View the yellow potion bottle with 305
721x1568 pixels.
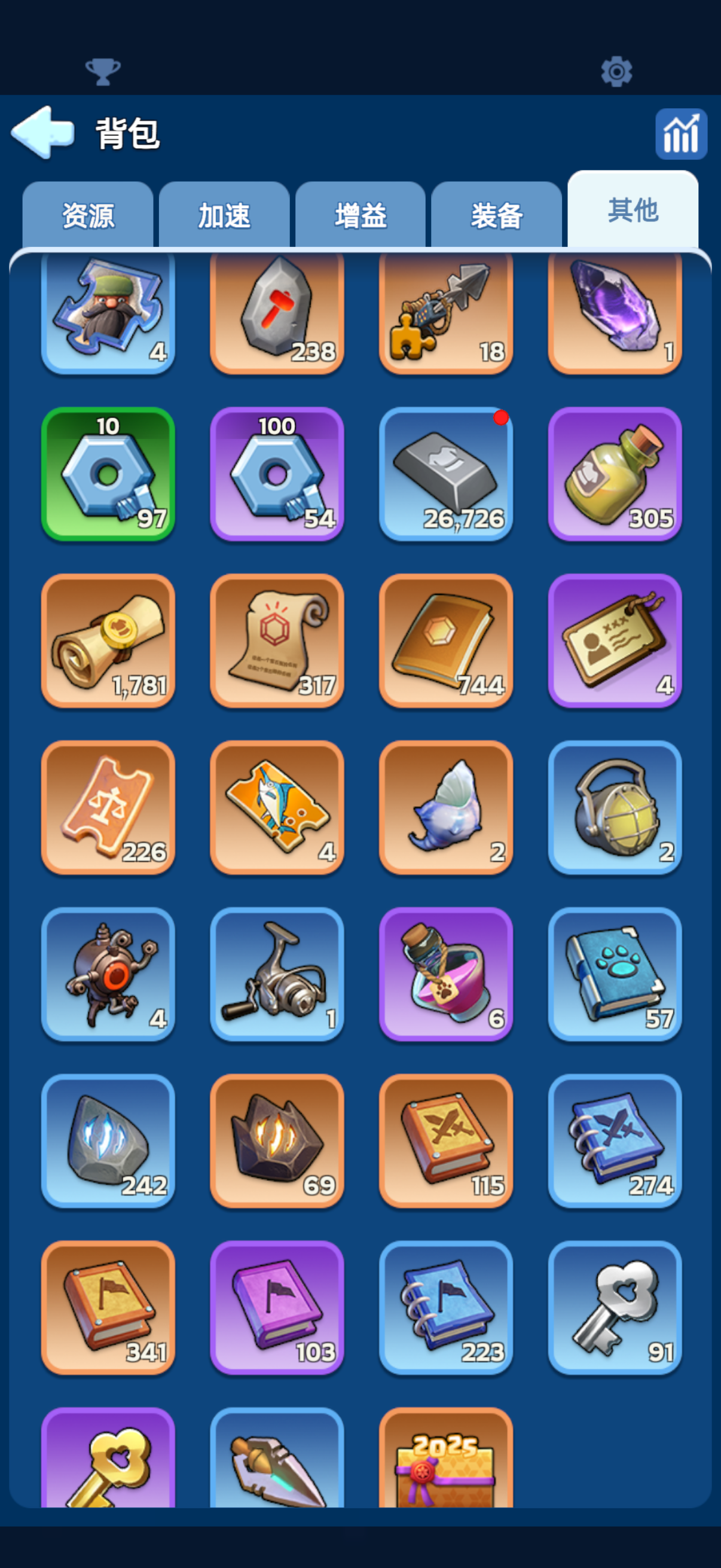[x=615, y=474]
